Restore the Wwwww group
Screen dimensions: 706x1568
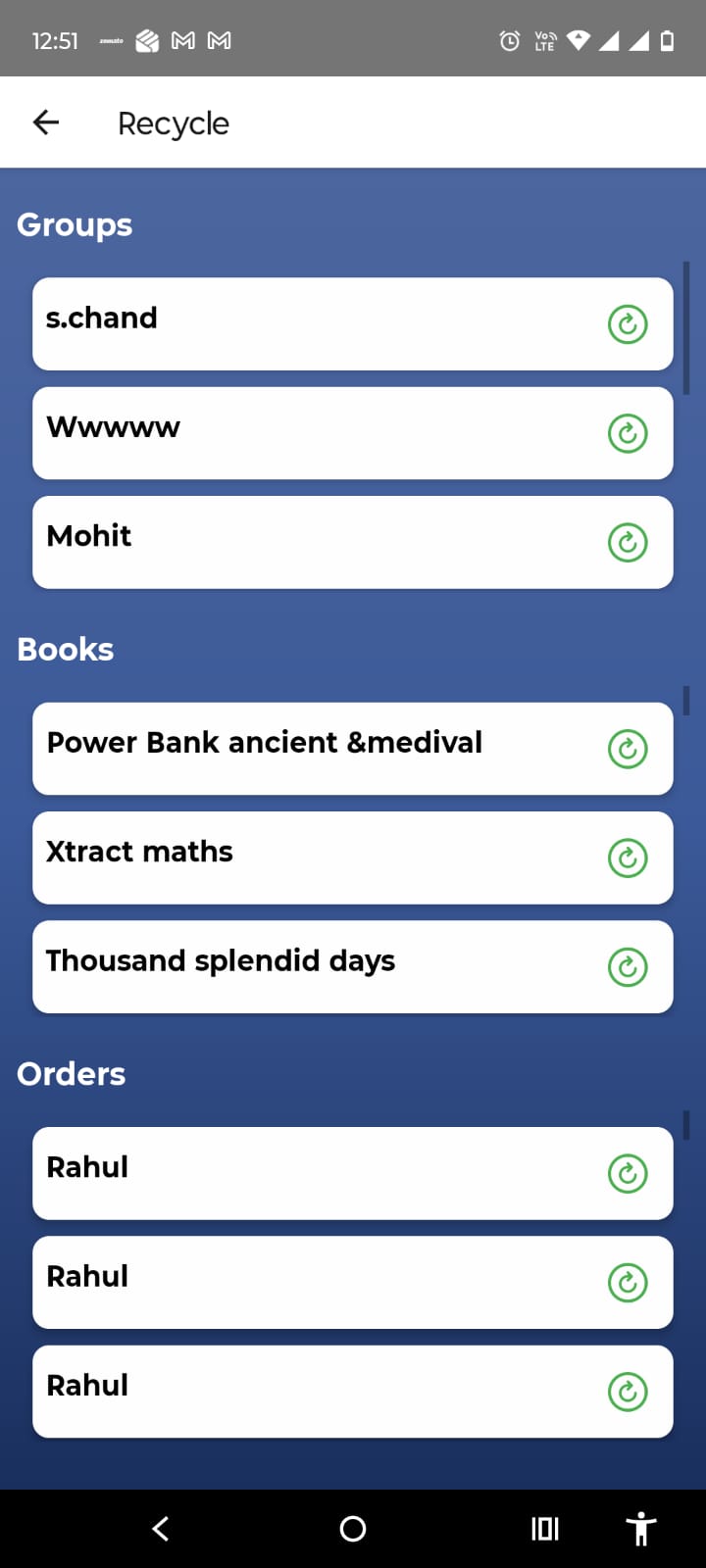pyautogui.click(x=629, y=433)
